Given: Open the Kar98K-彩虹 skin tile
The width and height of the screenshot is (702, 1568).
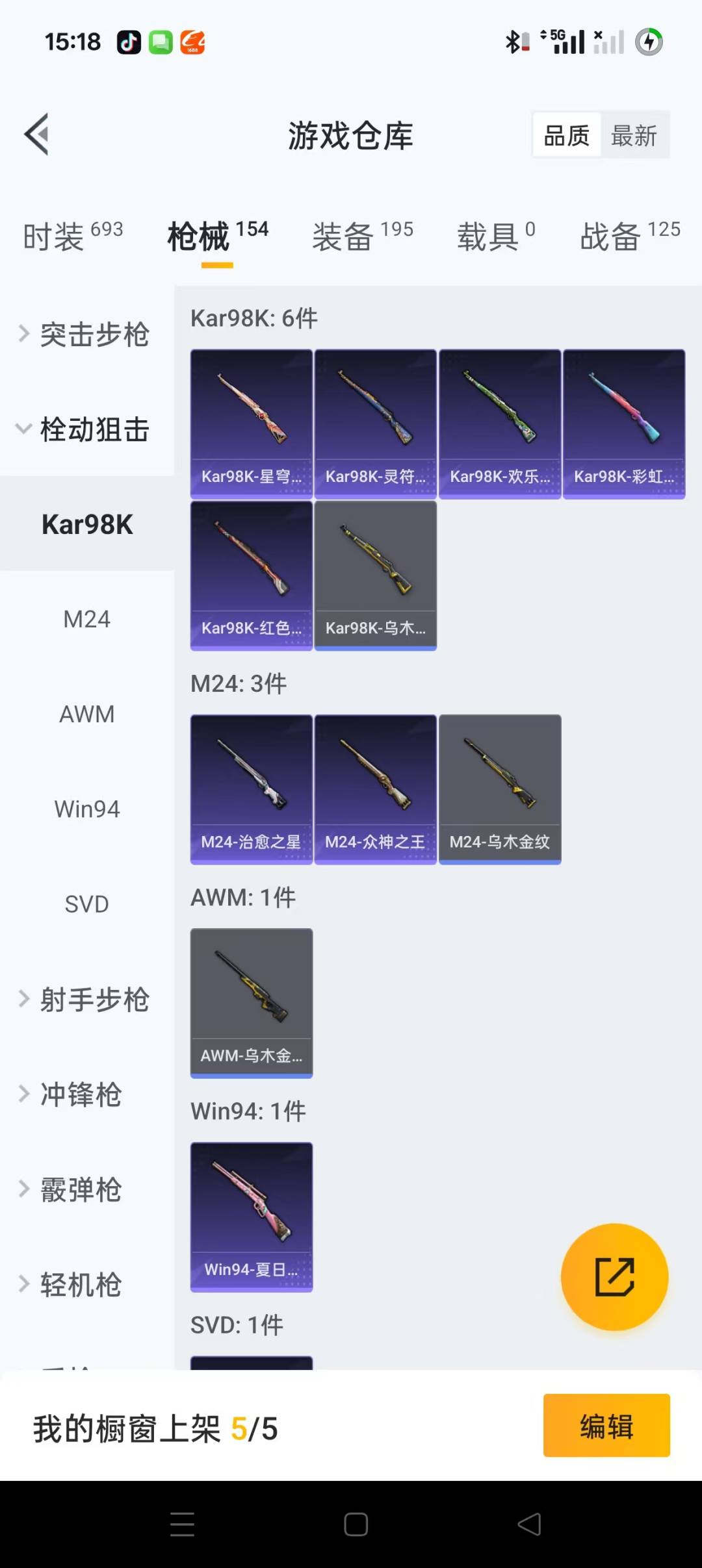Looking at the screenshot, I should point(623,424).
